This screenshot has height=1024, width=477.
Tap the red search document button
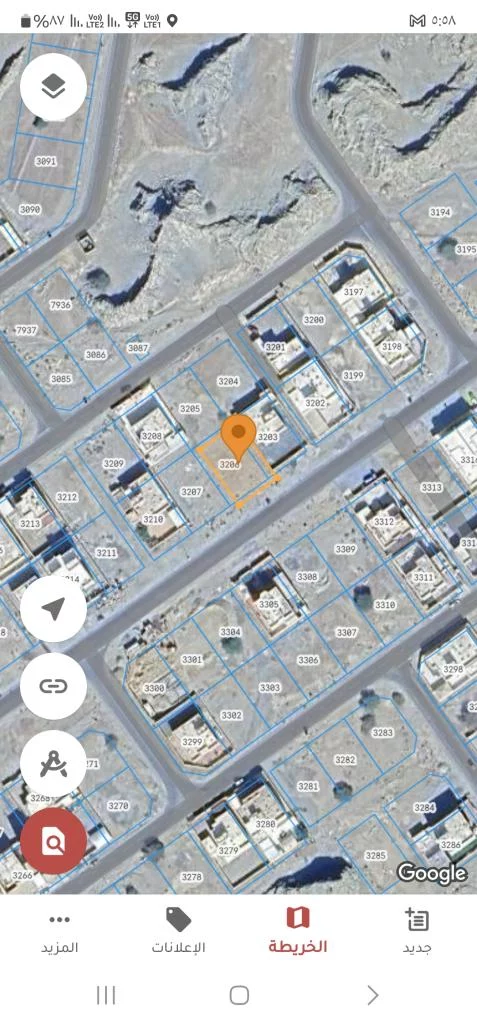[x=53, y=841]
